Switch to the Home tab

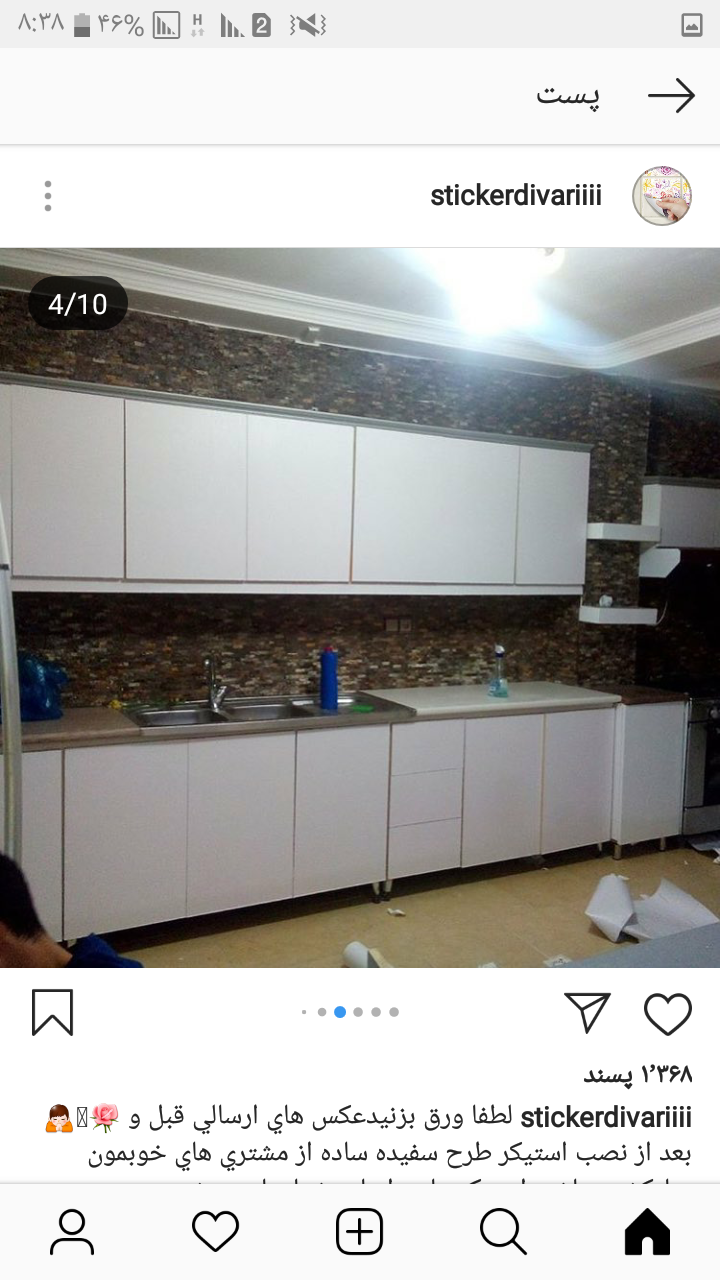tap(647, 1231)
